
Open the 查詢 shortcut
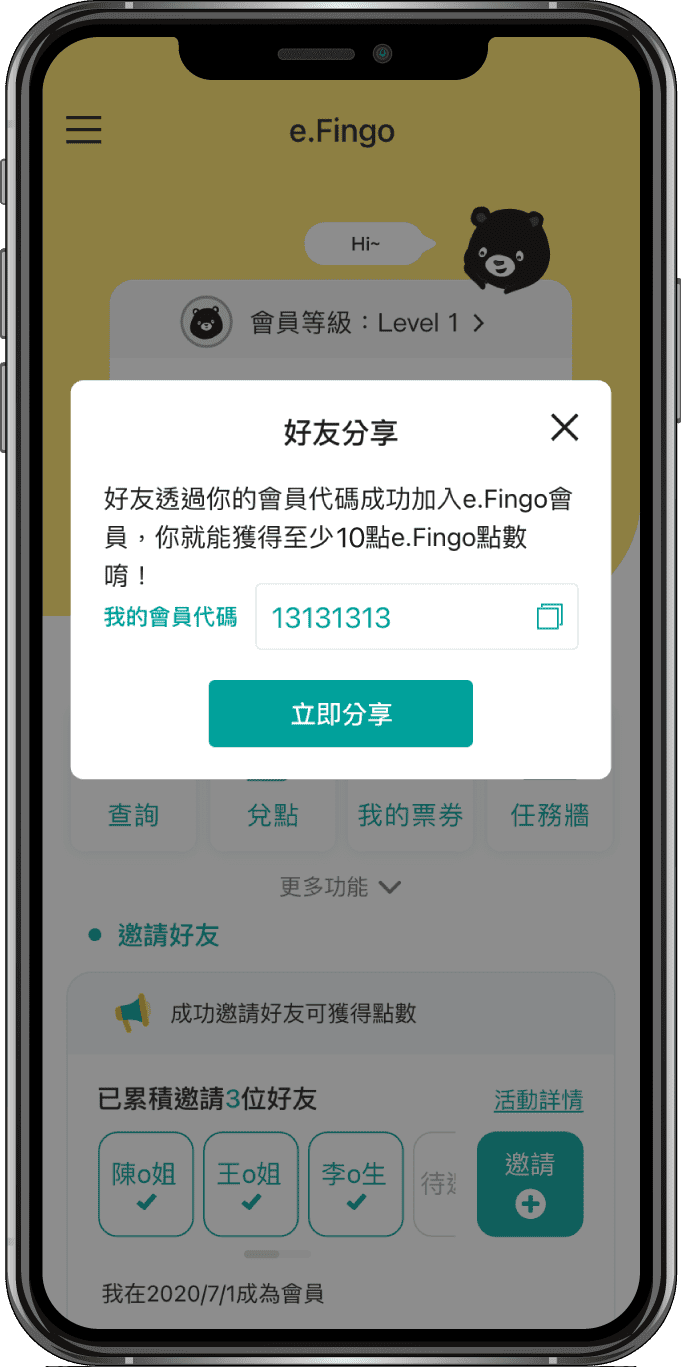[x=133, y=816]
